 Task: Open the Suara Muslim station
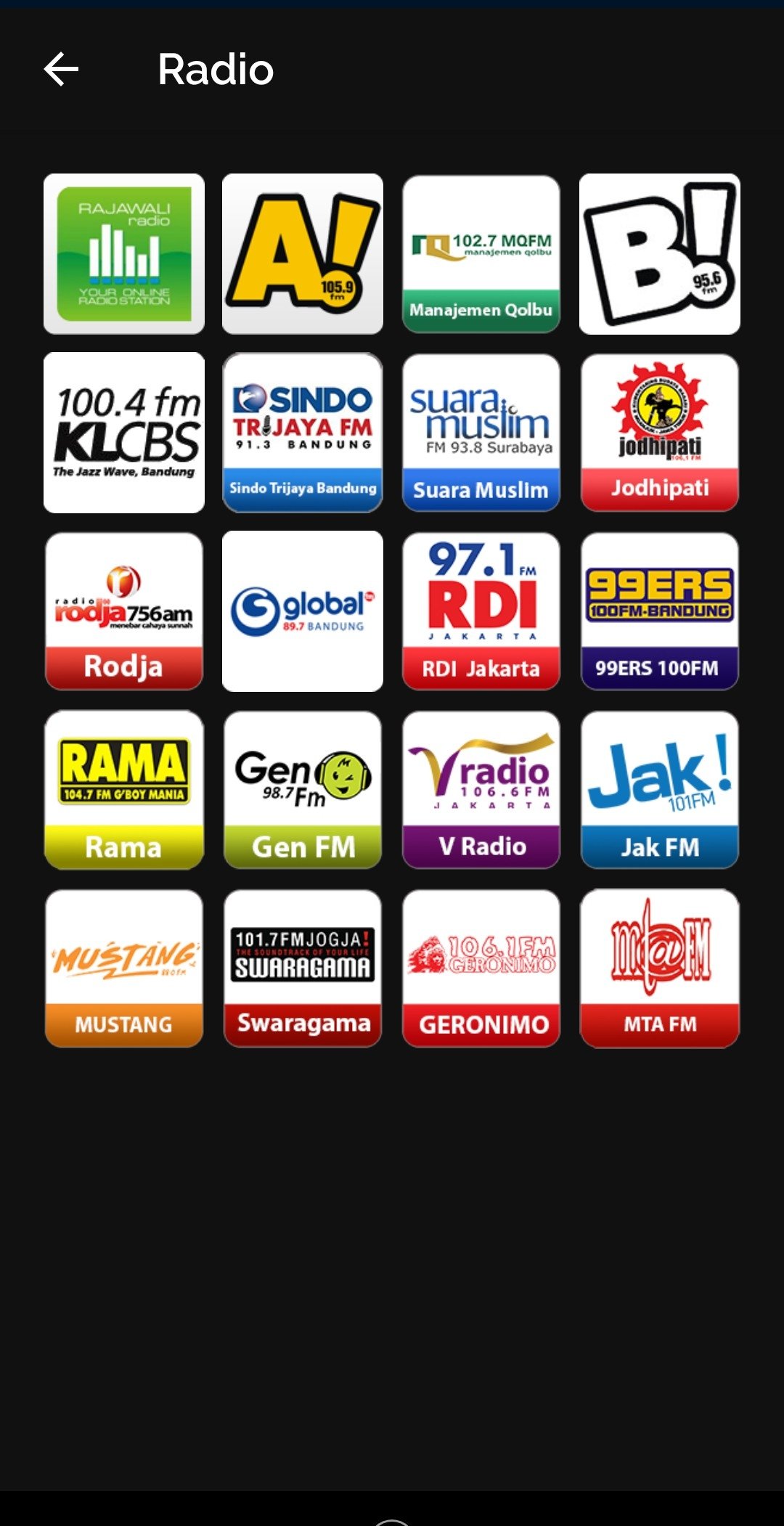(x=481, y=433)
